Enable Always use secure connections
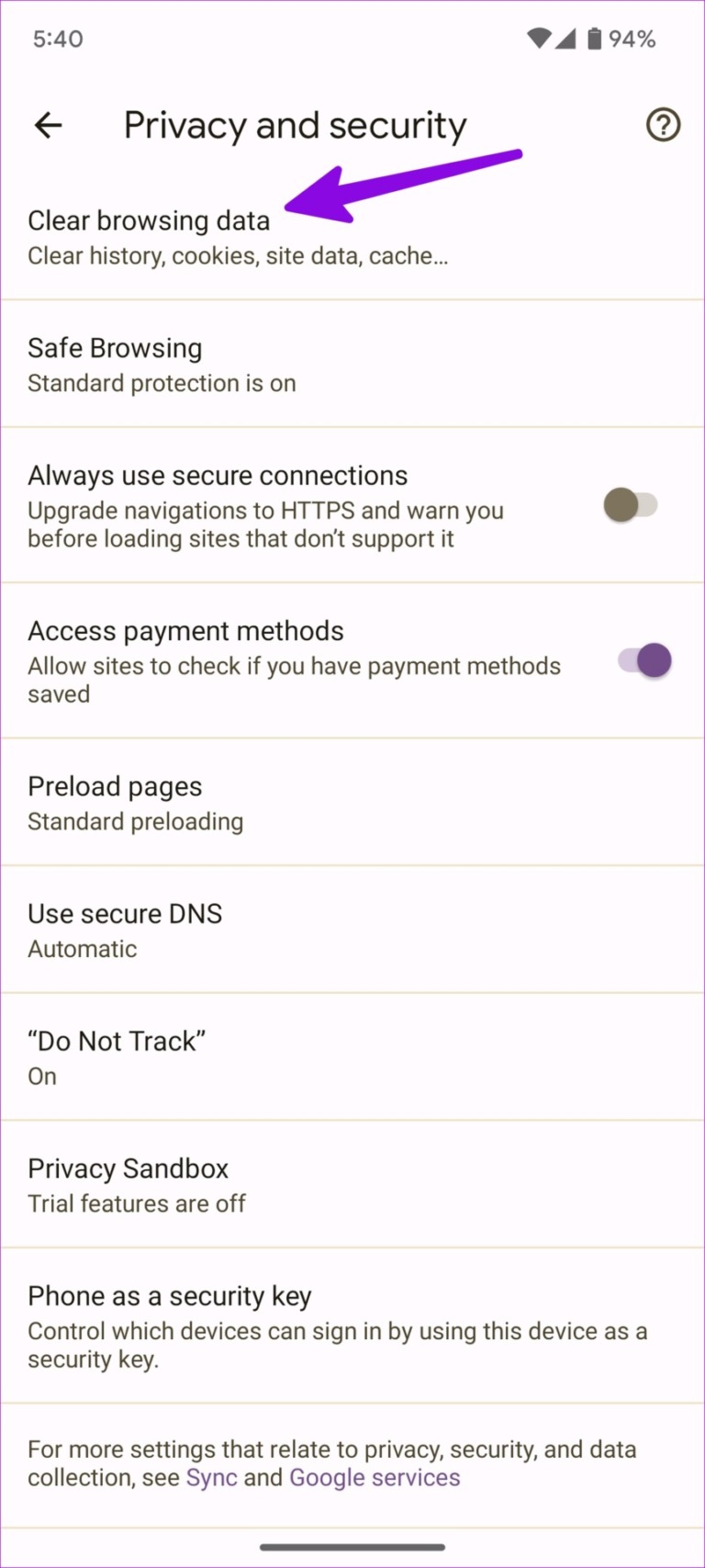 (632, 504)
